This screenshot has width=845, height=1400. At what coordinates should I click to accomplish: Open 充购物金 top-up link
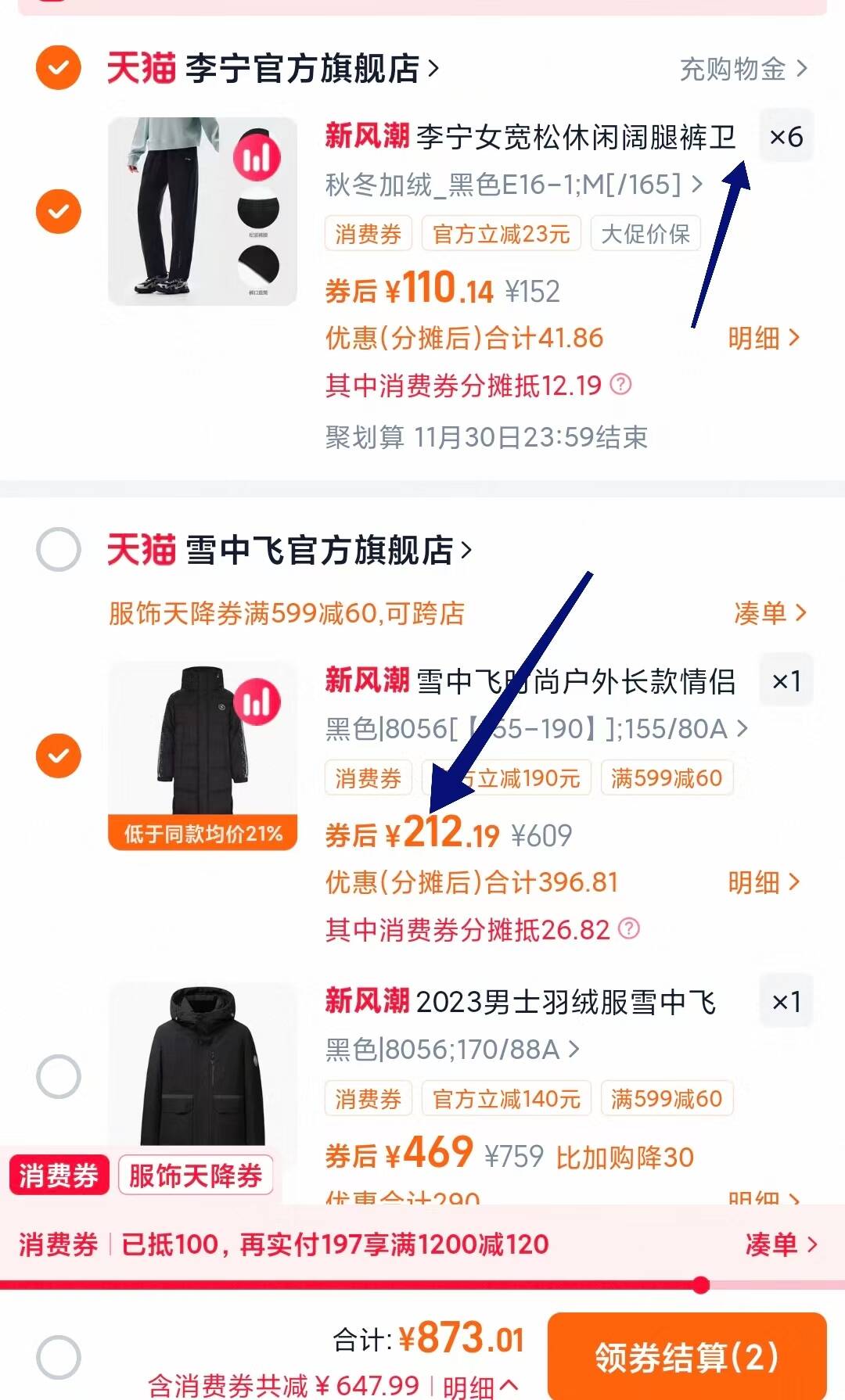(742, 69)
